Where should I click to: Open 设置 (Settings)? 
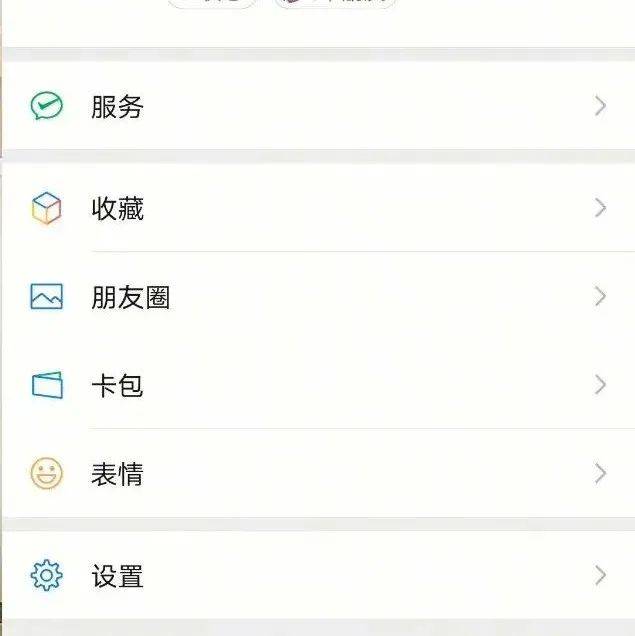coord(317,576)
